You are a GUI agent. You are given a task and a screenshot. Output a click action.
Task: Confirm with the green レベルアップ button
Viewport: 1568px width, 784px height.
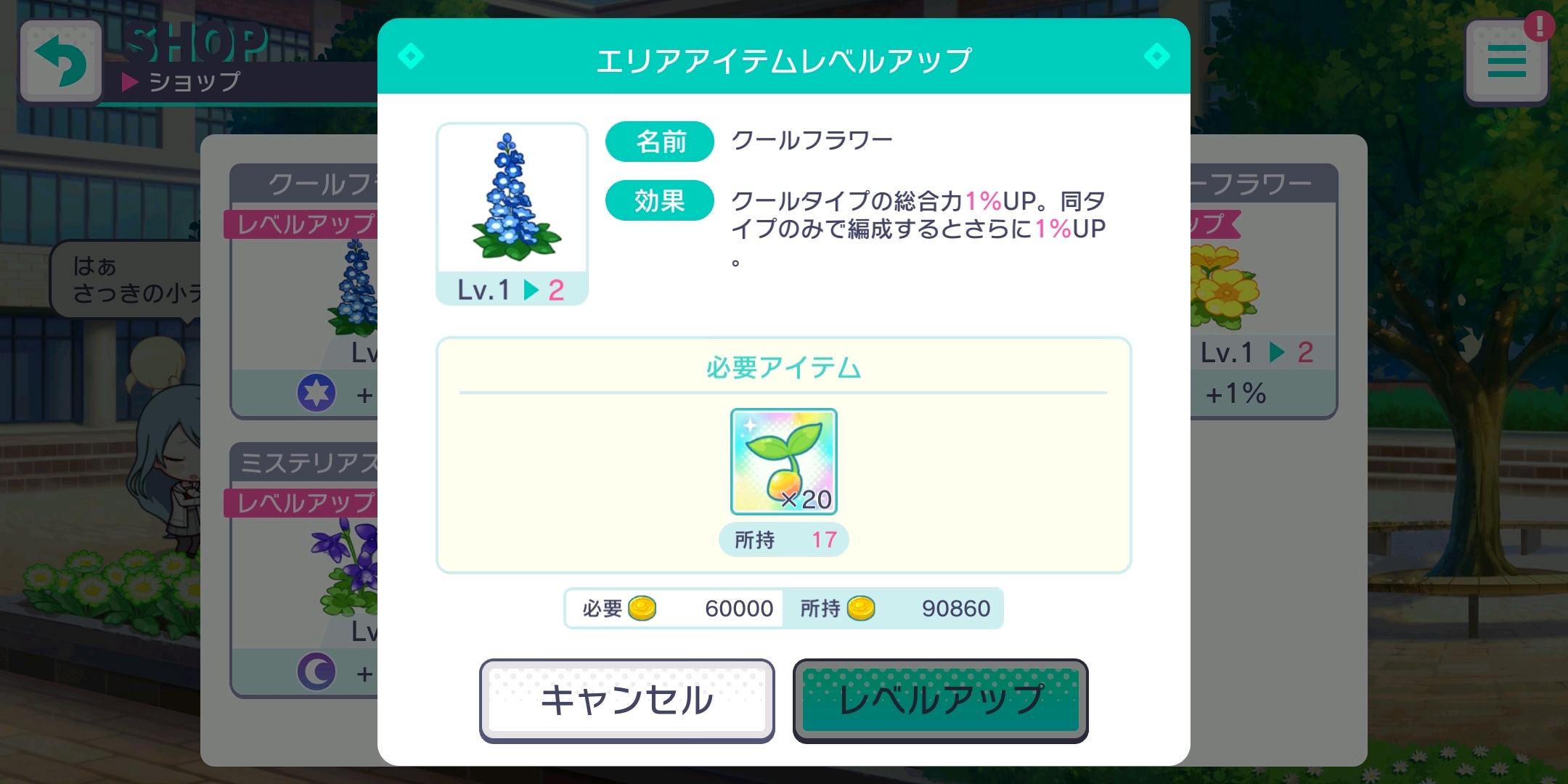coord(940,701)
